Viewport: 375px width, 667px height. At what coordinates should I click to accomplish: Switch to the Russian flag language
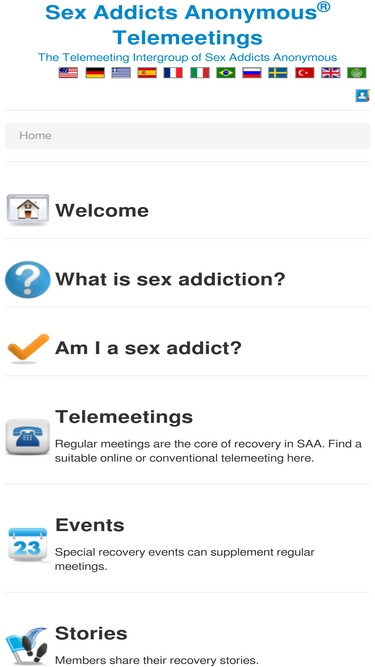(x=252, y=73)
